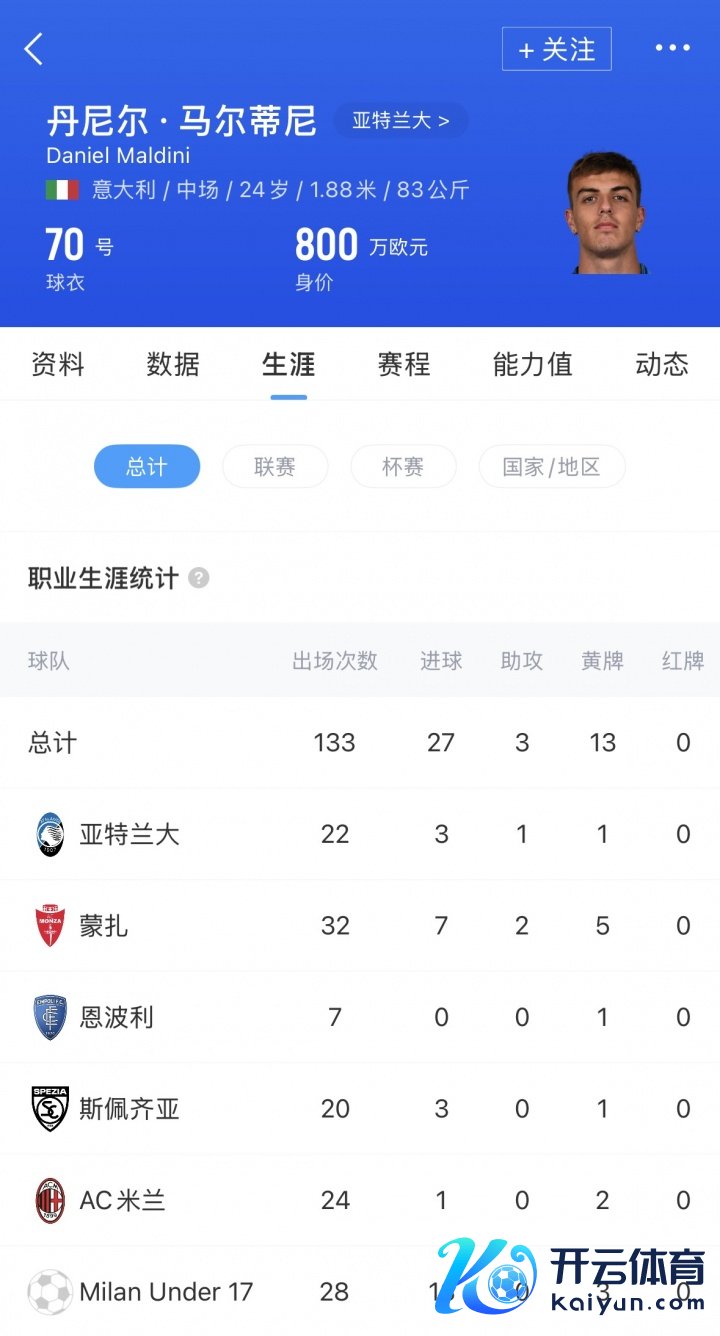Go back using the top-left arrow
This screenshot has height=1336, width=720.
click(x=34, y=49)
